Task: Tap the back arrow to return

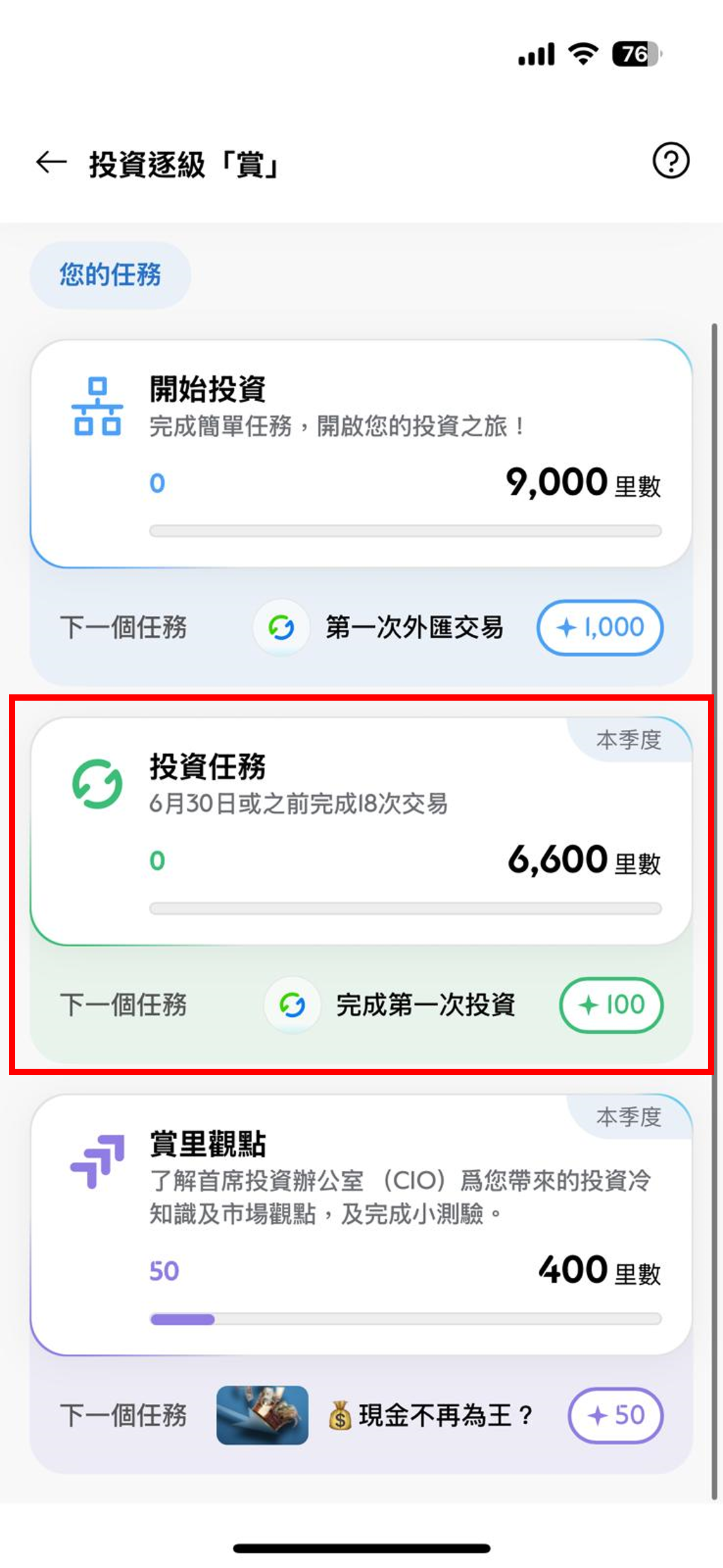Action: (x=49, y=162)
